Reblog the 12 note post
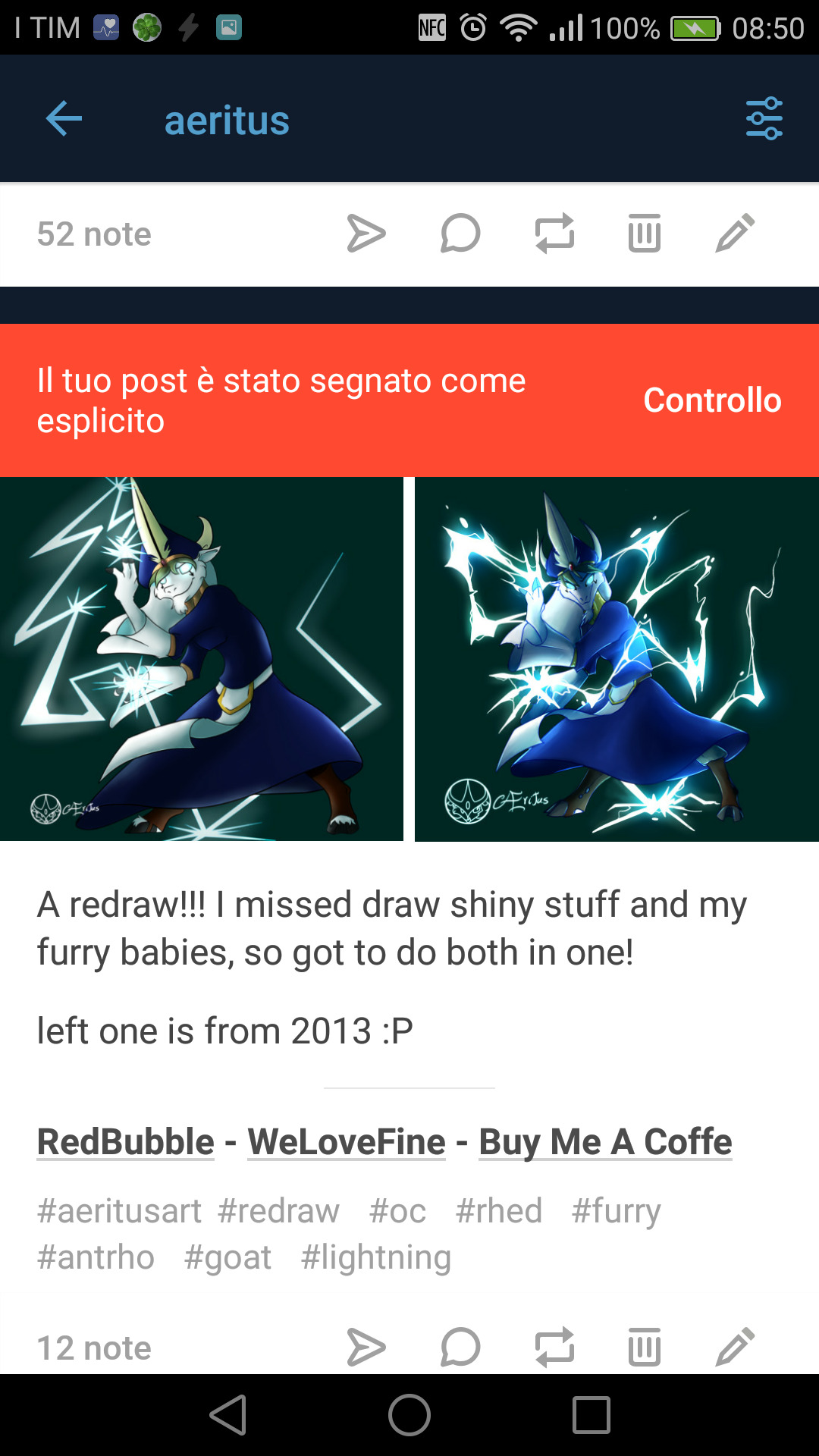 pyautogui.click(x=554, y=1348)
